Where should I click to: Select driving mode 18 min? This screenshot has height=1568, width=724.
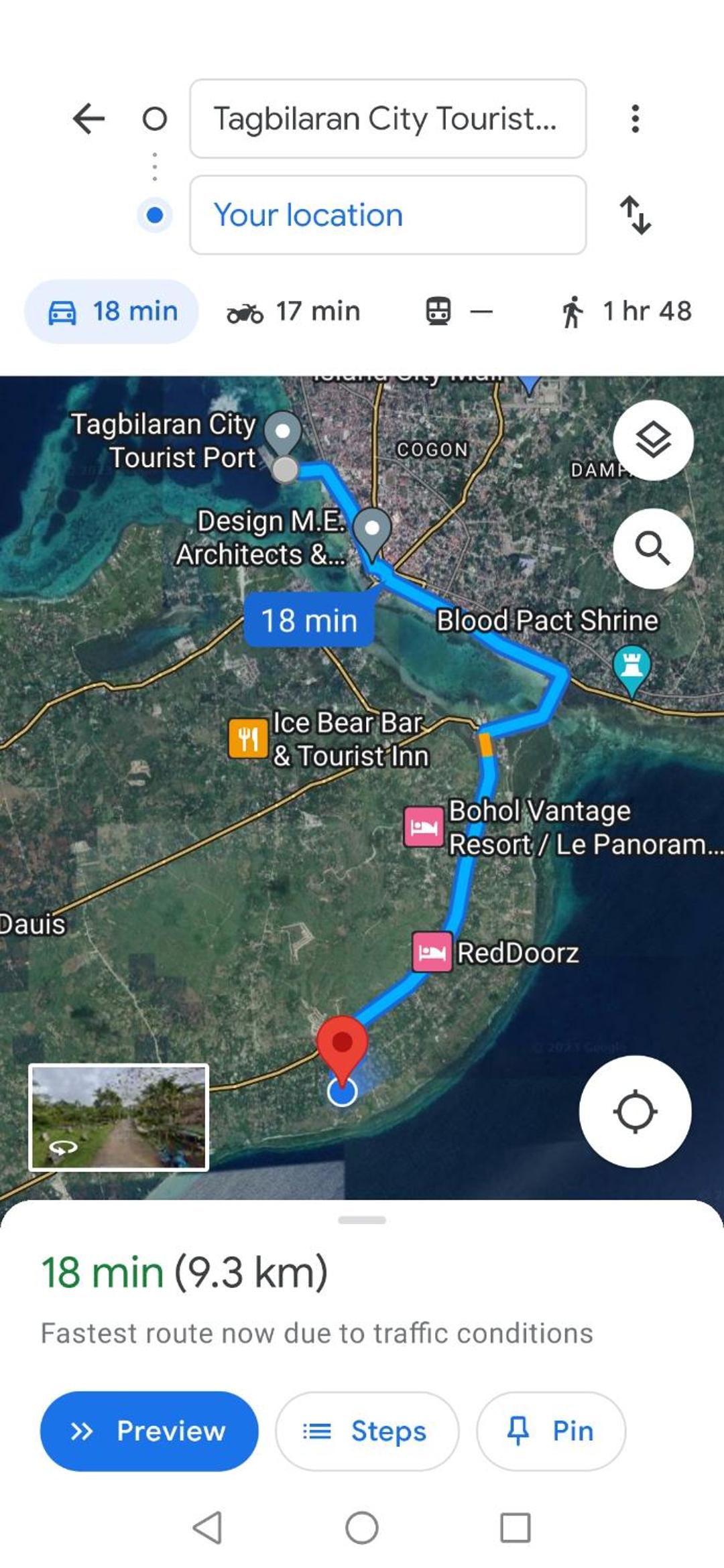tap(112, 312)
